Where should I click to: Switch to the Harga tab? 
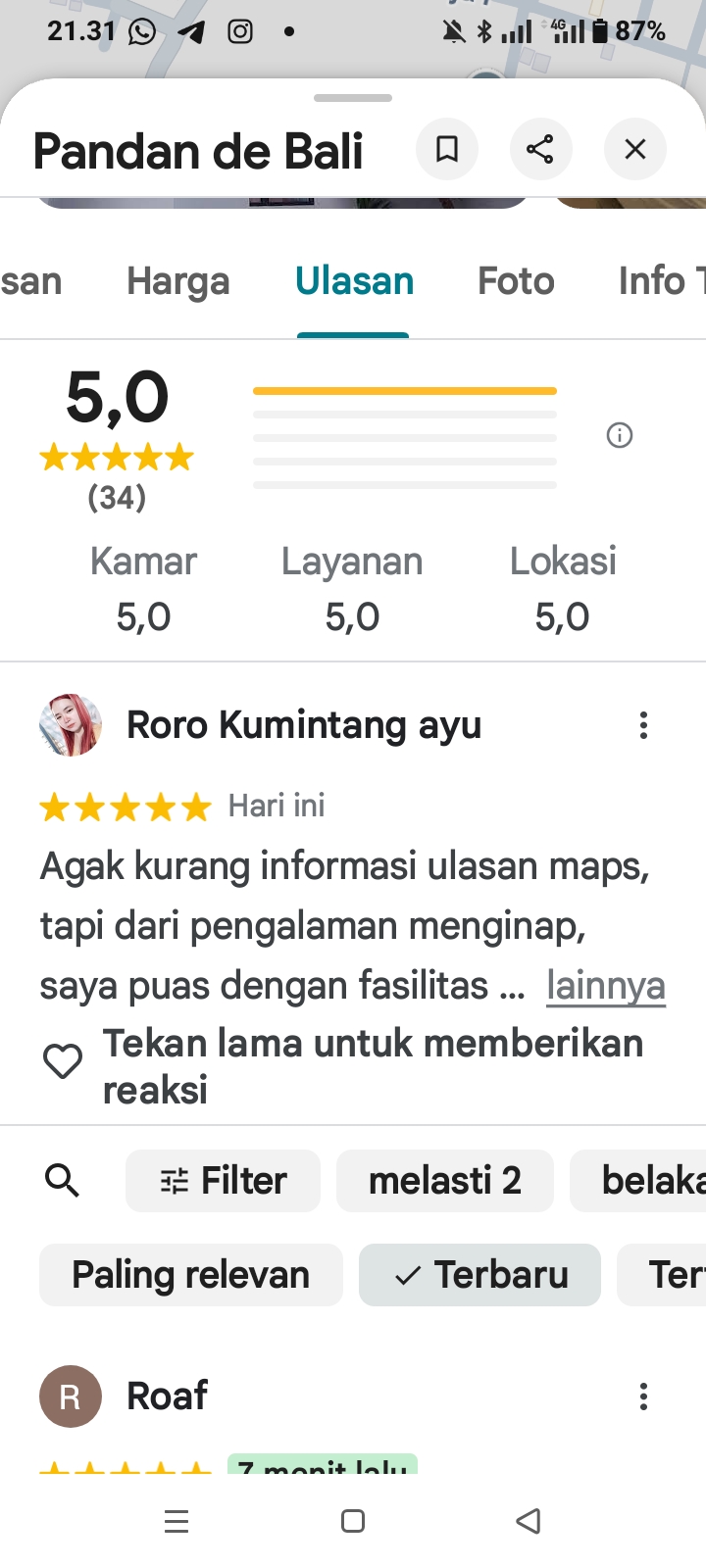coord(178,281)
